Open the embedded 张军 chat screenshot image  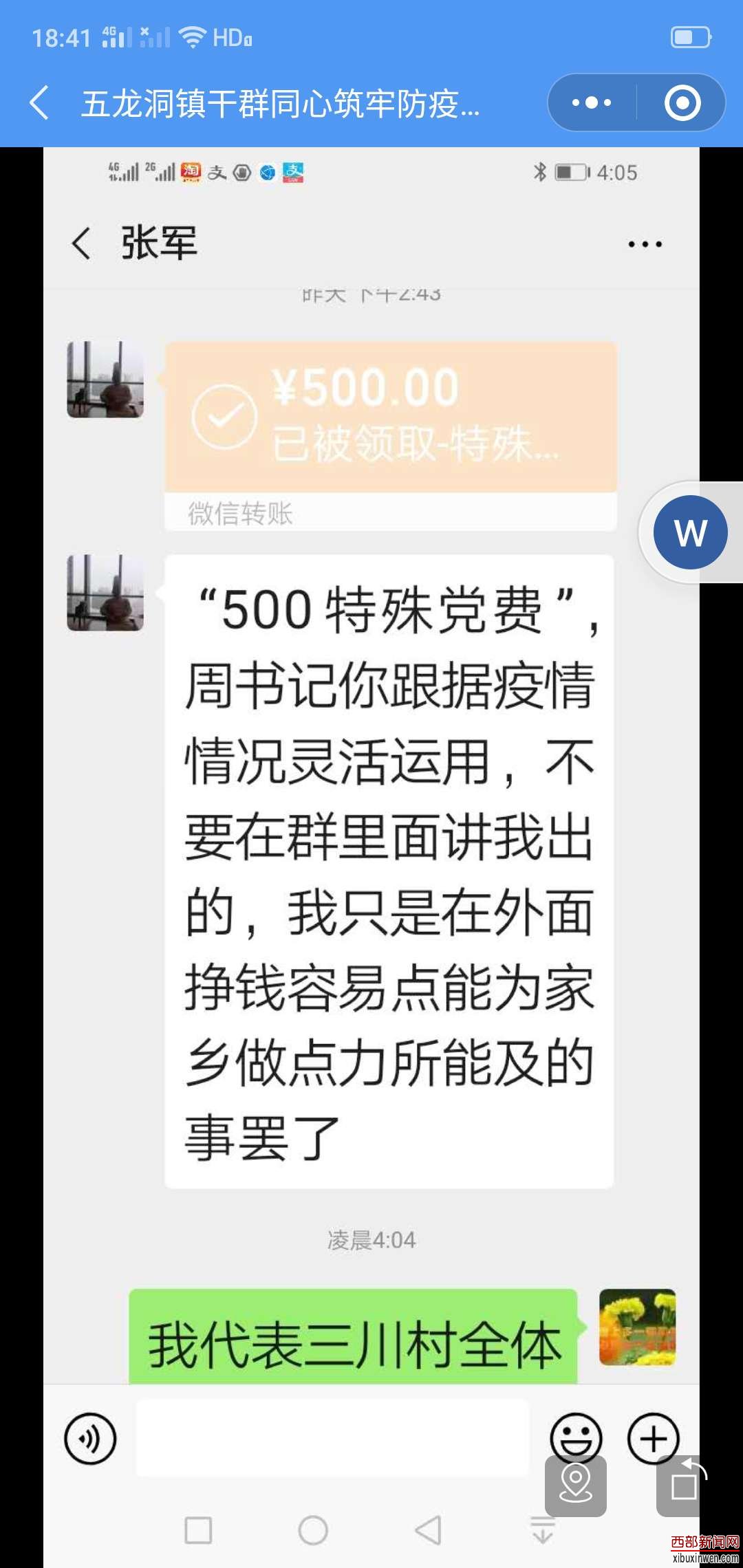click(371, 858)
